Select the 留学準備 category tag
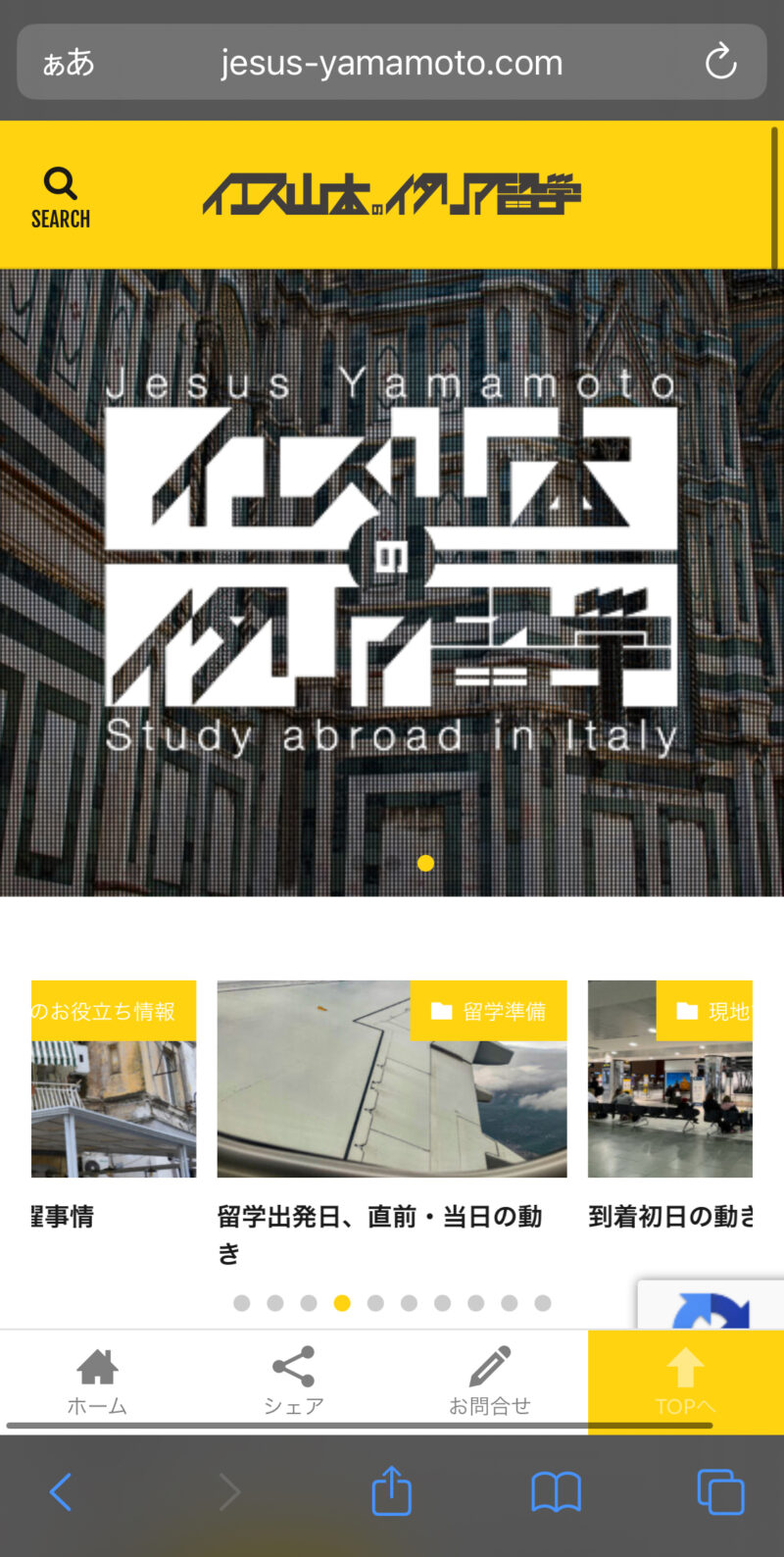Viewport: 784px width, 1557px height. [x=489, y=1011]
